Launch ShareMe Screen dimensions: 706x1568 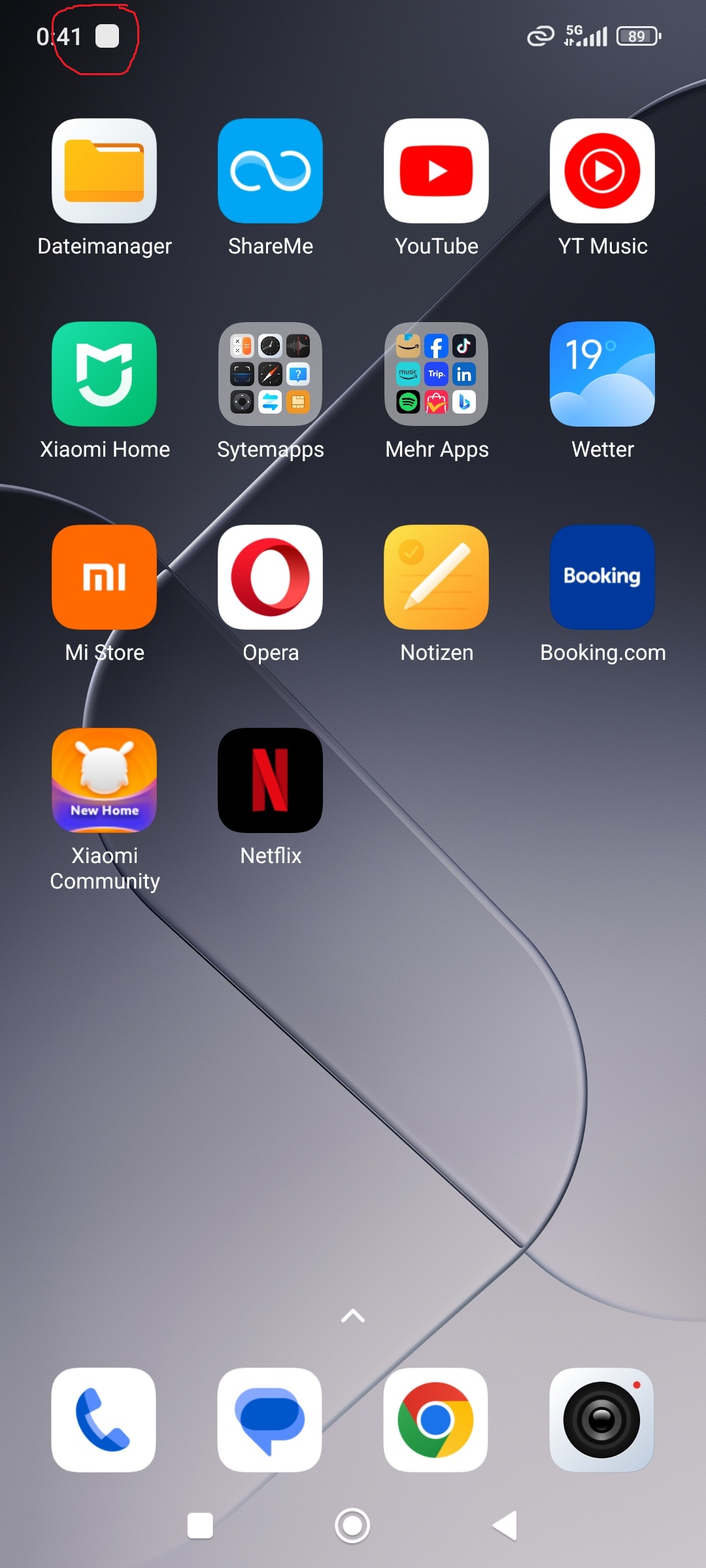(x=270, y=171)
